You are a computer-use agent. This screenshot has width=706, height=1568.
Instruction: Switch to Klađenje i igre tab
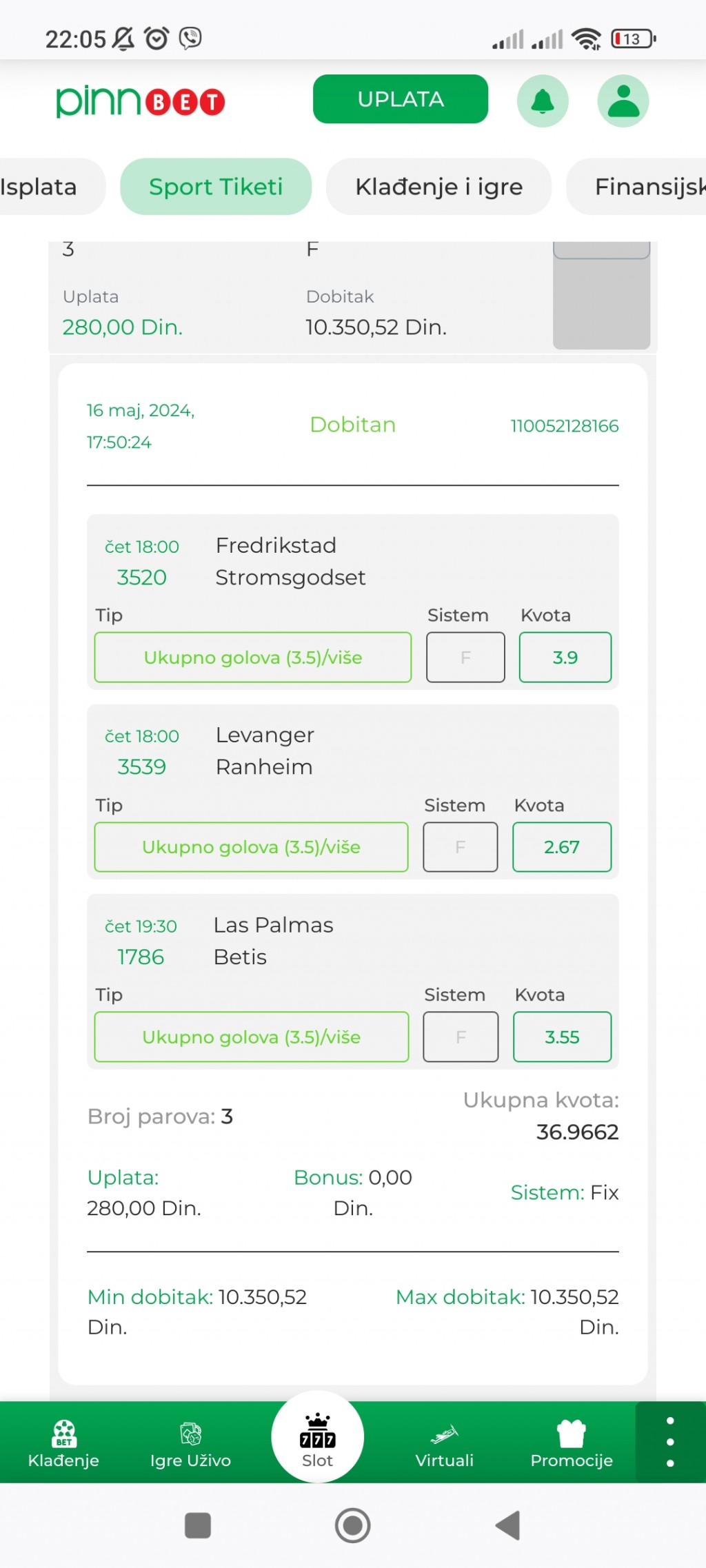(438, 187)
